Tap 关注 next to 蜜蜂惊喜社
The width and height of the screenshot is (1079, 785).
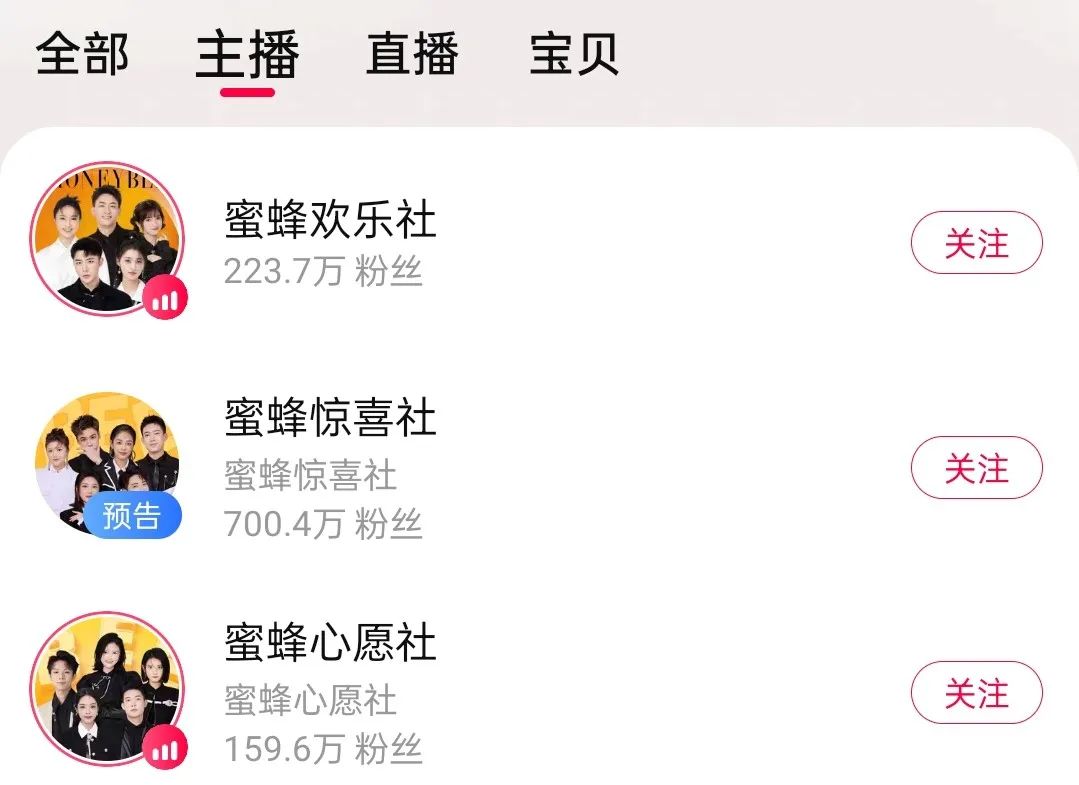point(976,468)
